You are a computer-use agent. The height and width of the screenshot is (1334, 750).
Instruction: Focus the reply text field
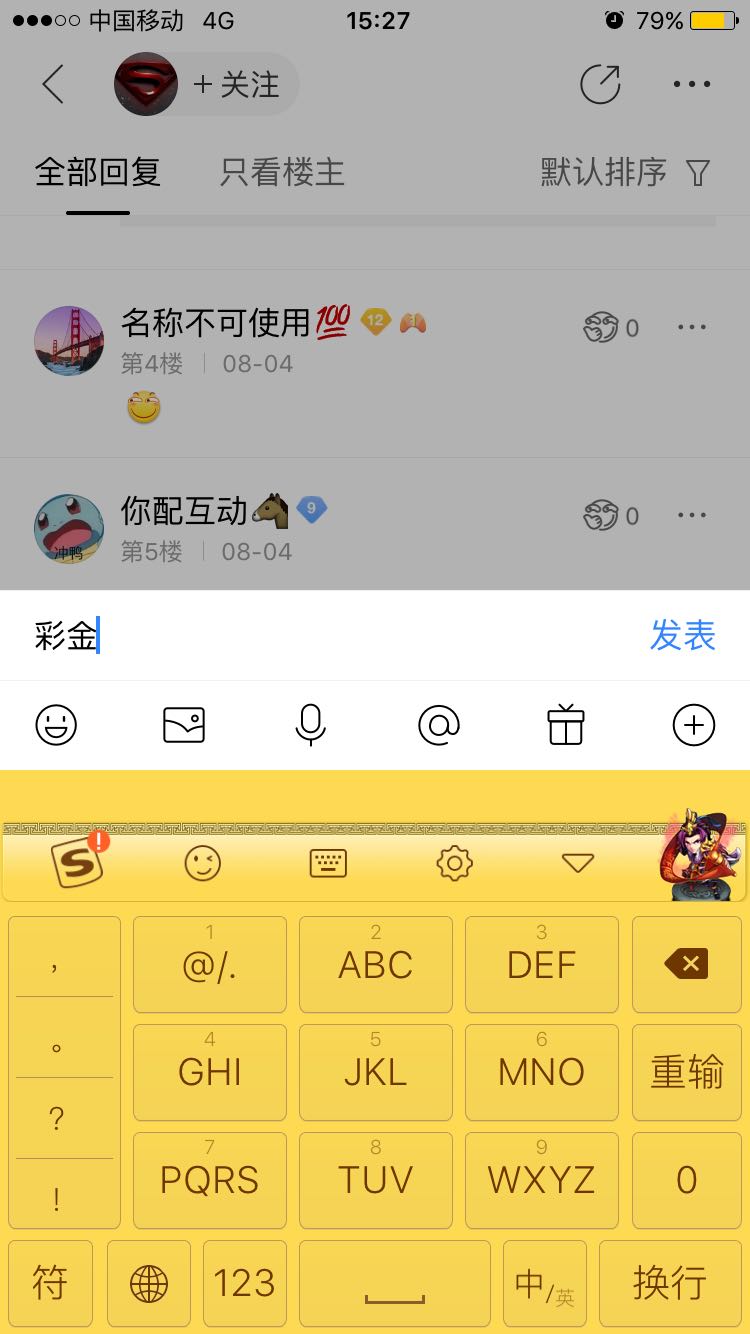pyautogui.click(x=330, y=635)
